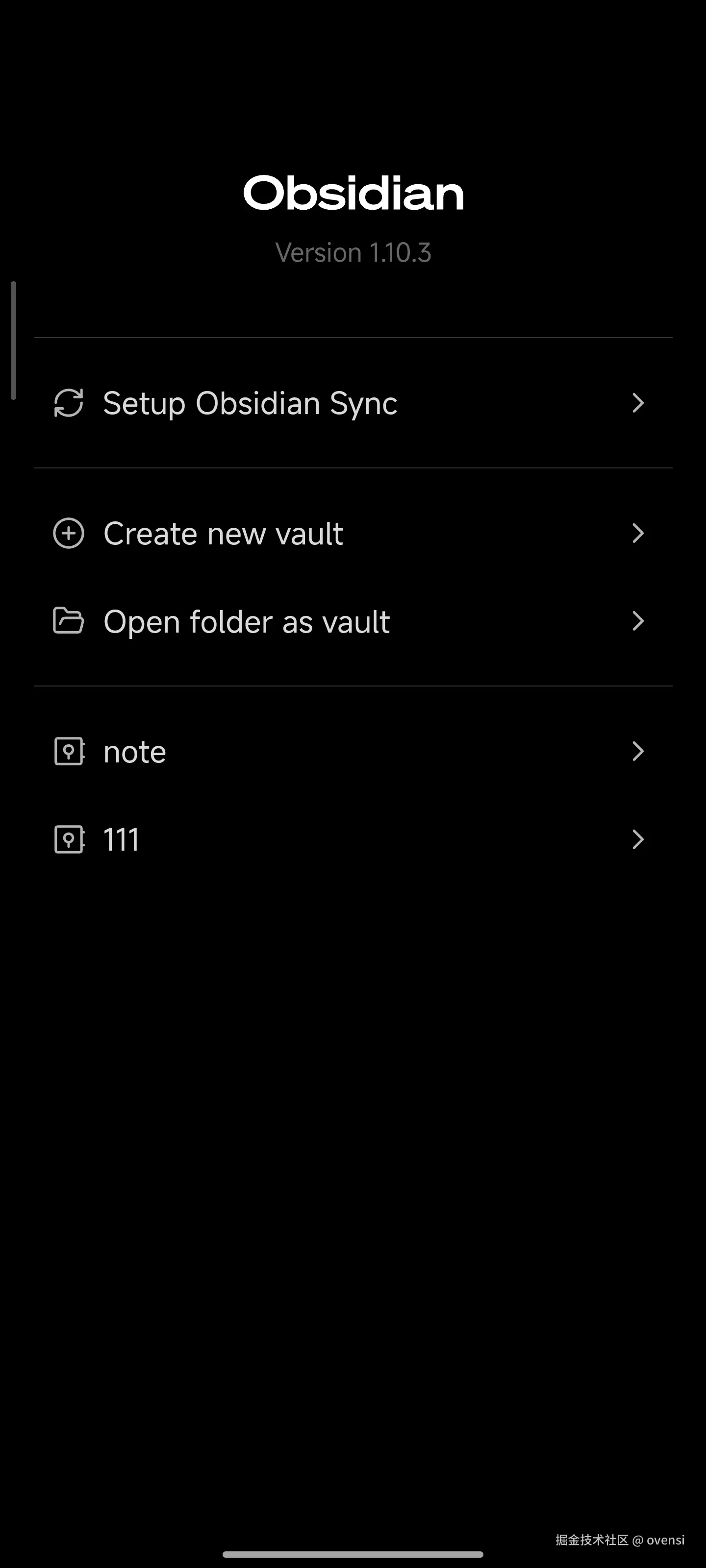This screenshot has height=1568, width=706.
Task: Select Create new vault
Action: pos(223,533)
